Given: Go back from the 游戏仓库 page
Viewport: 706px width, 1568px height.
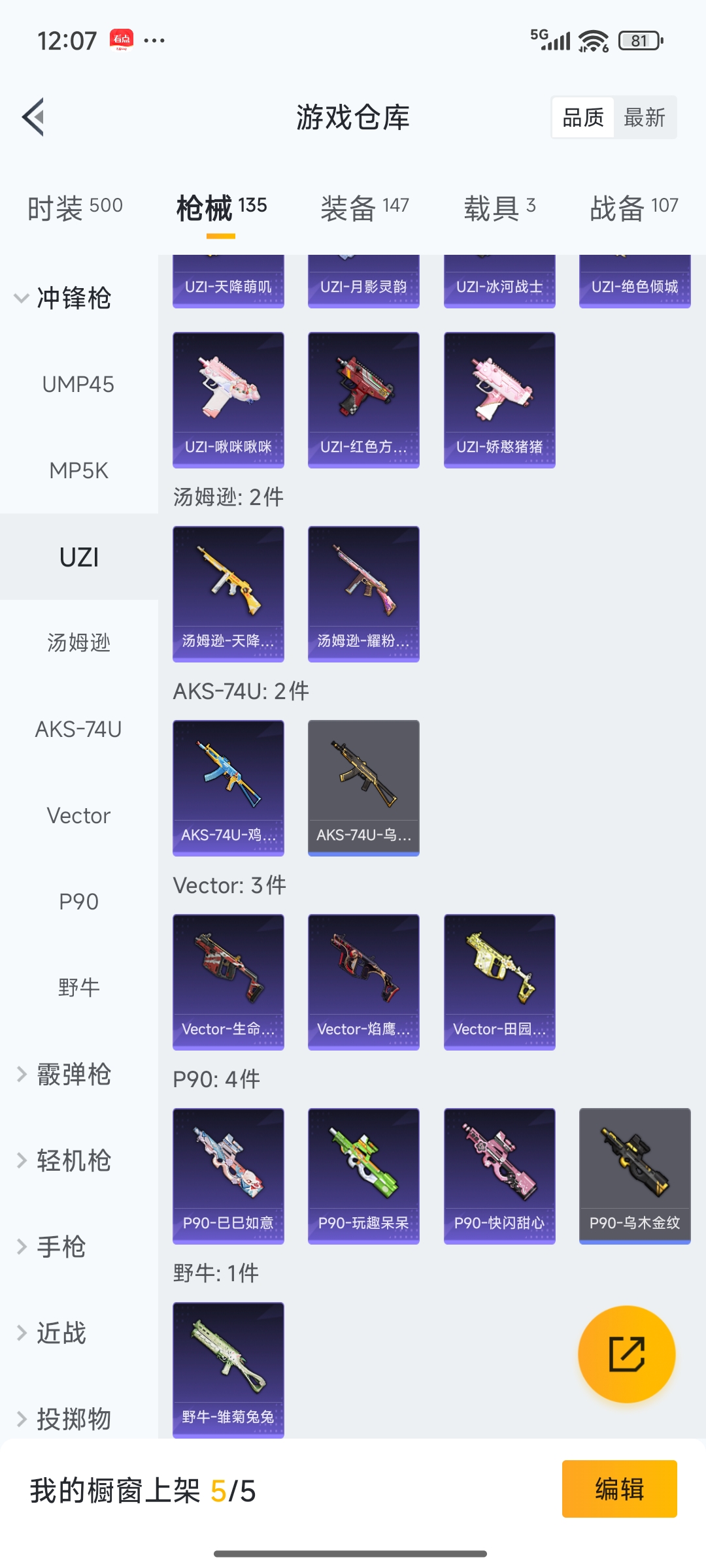Looking at the screenshot, I should point(33,118).
